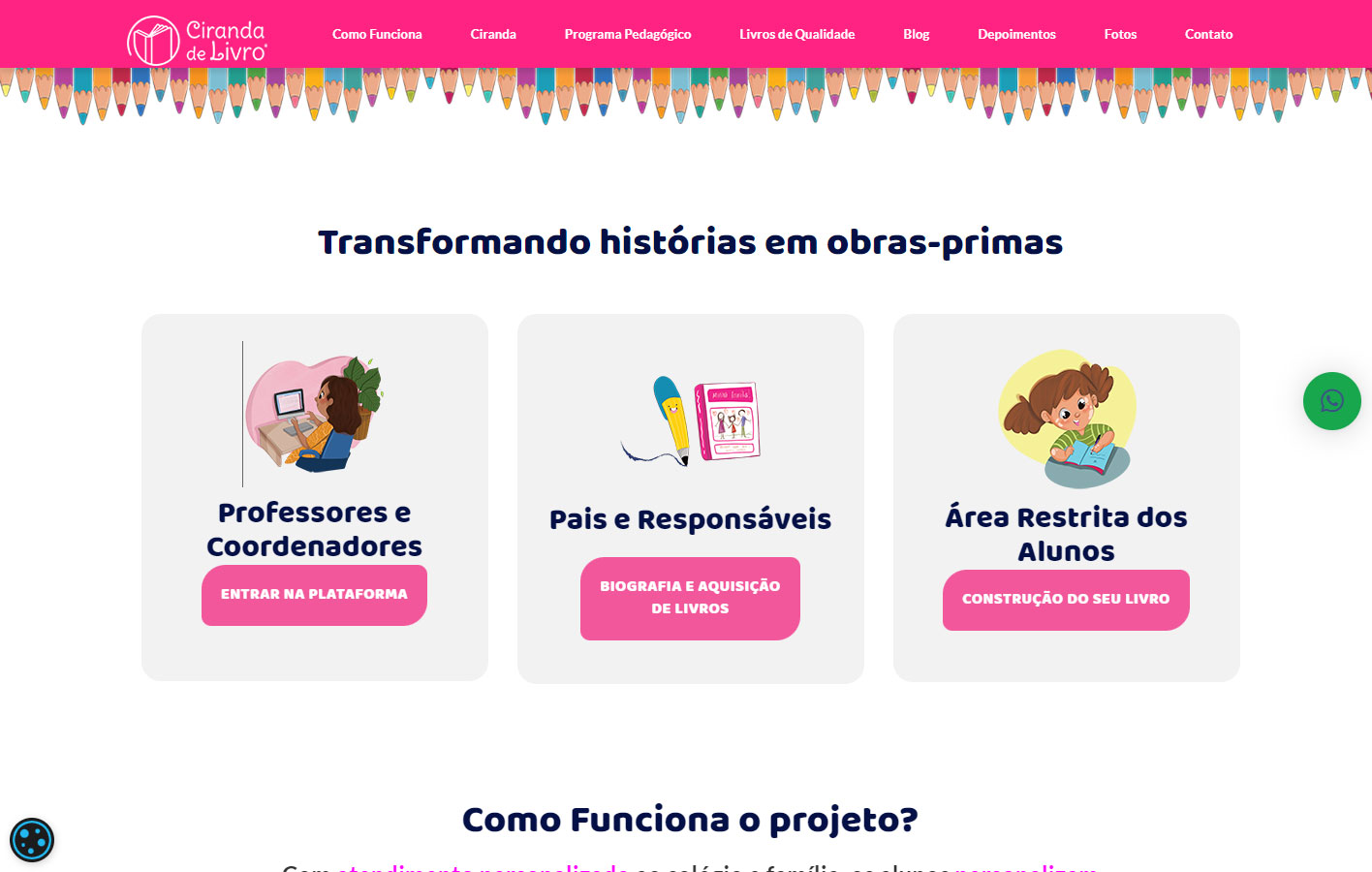Open the Blog link
The image size is (1372, 872).
(x=916, y=34)
